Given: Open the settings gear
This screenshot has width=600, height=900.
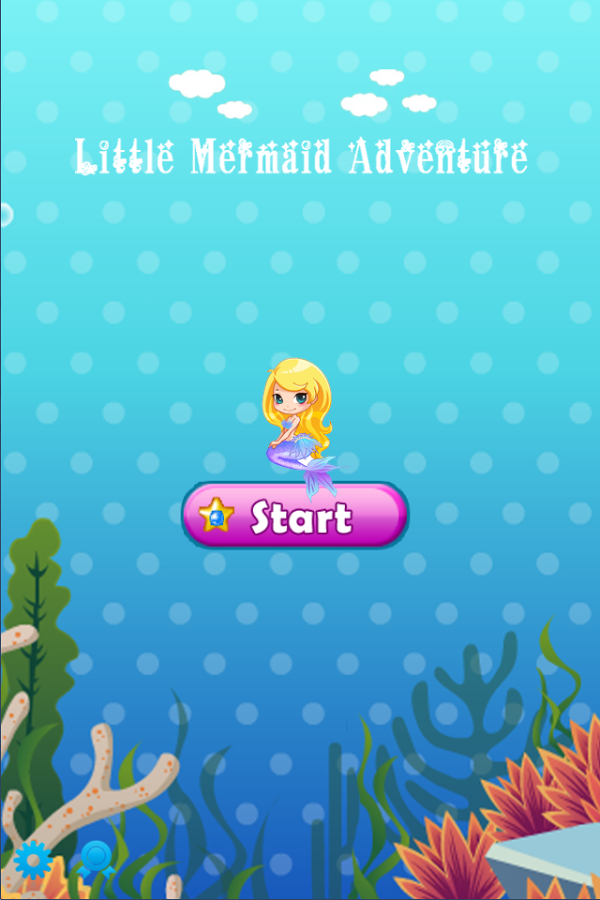Looking at the screenshot, I should coord(32,859).
